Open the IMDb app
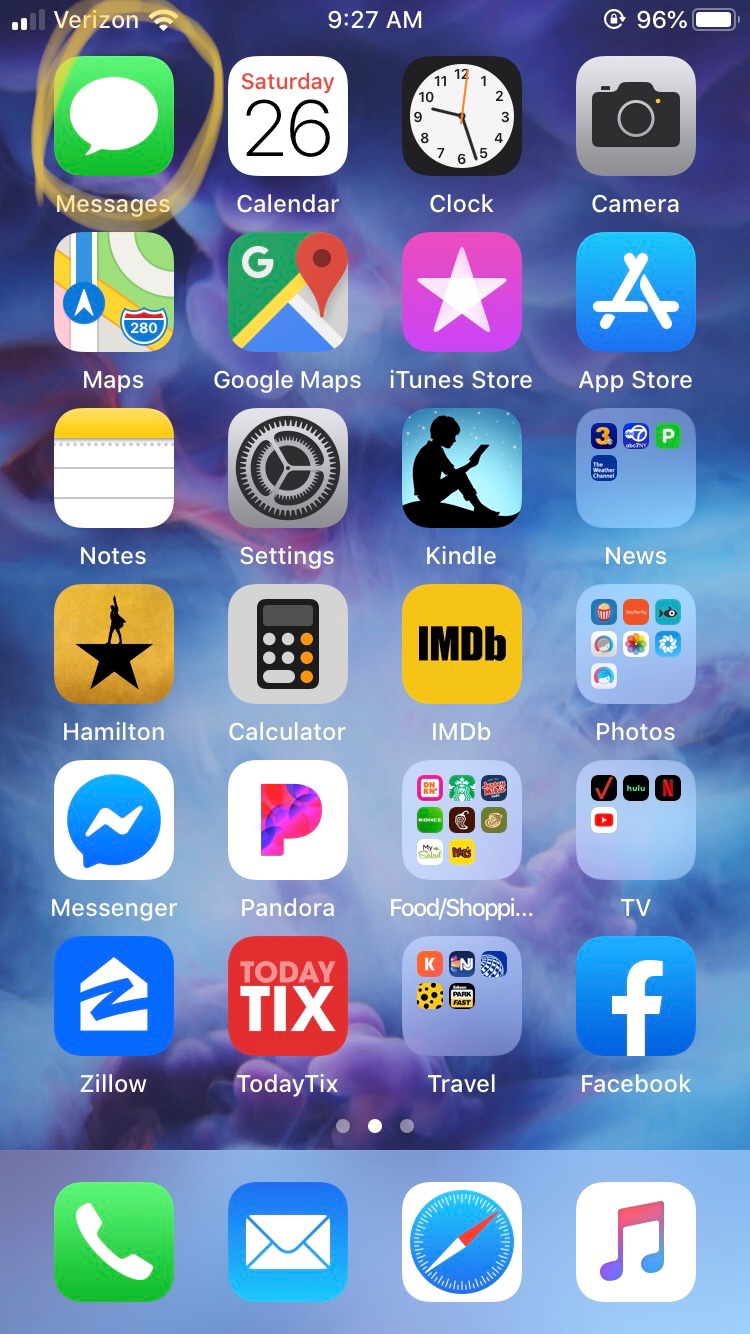The image size is (750, 1334). (x=461, y=644)
